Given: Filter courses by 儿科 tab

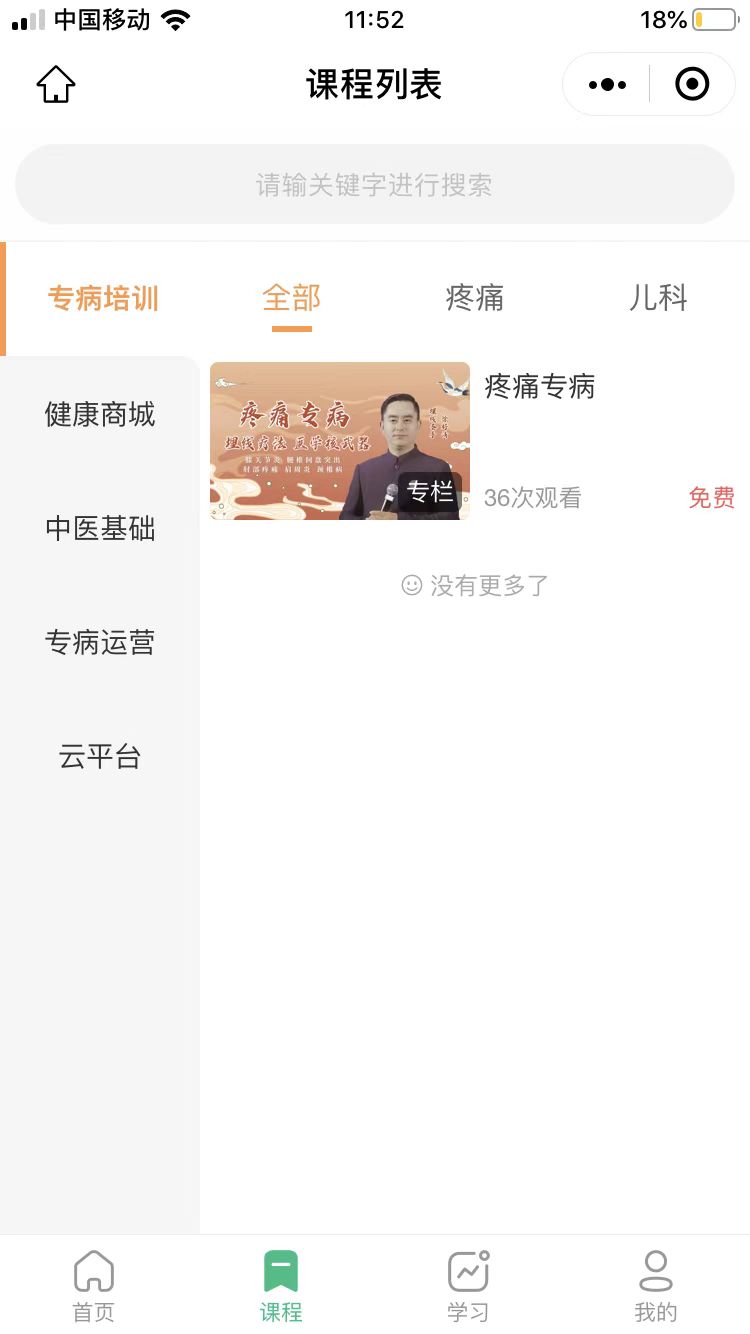Looking at the screenshot, I should coord(658,298).
